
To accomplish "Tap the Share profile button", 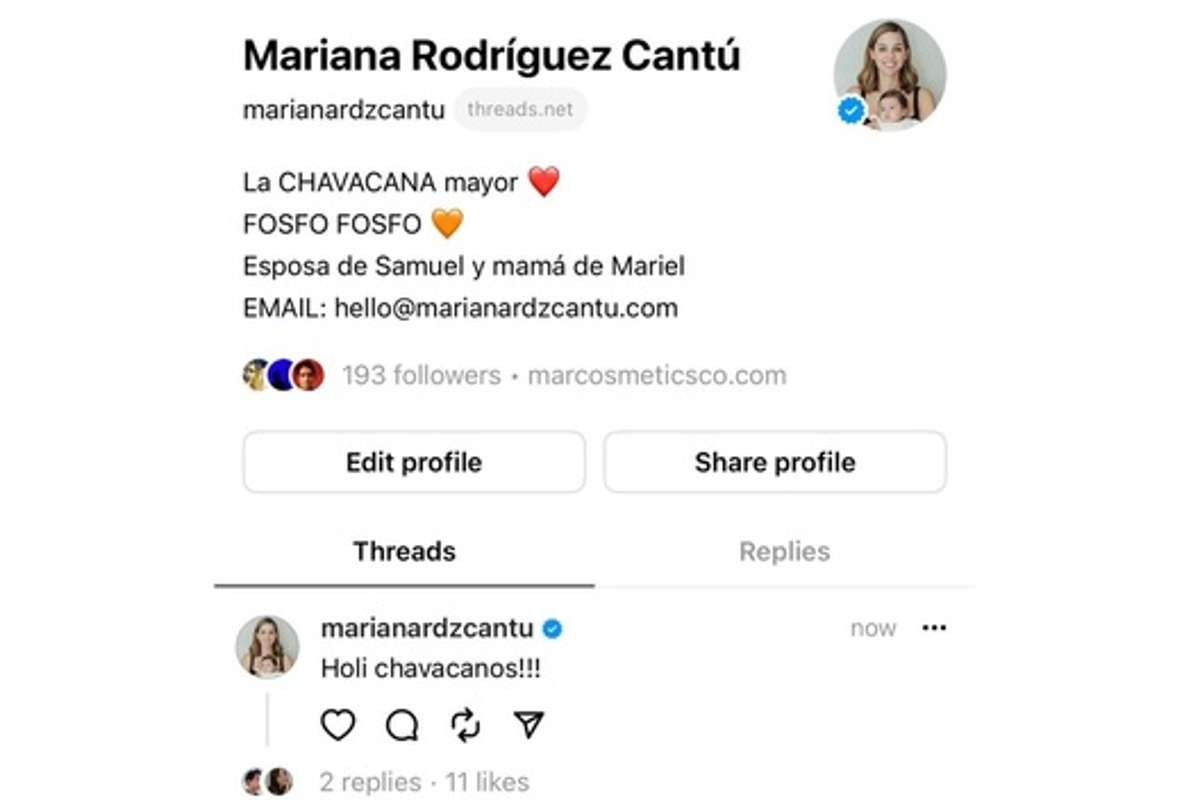I will tap(775, 462).
